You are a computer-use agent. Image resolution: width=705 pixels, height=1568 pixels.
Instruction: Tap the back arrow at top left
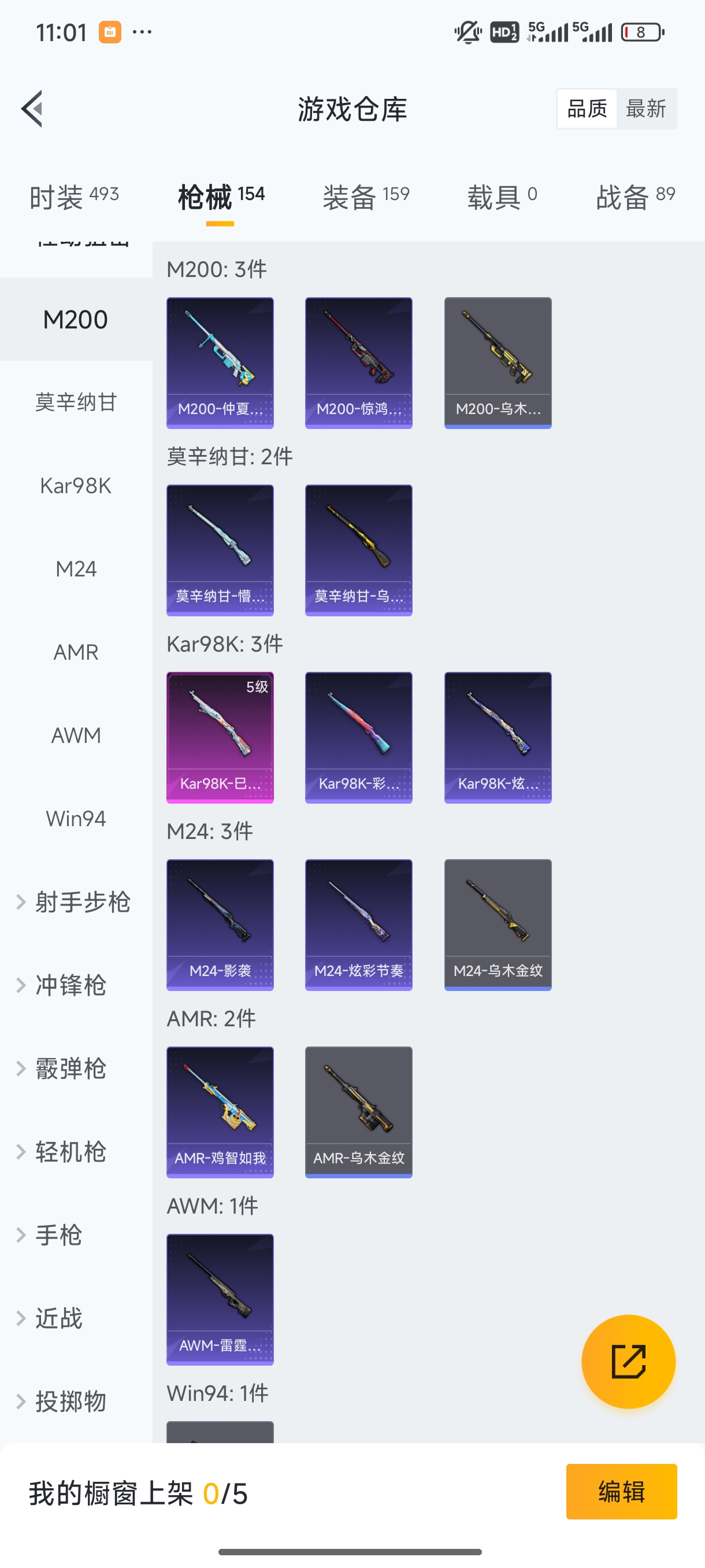coord(32,108)
